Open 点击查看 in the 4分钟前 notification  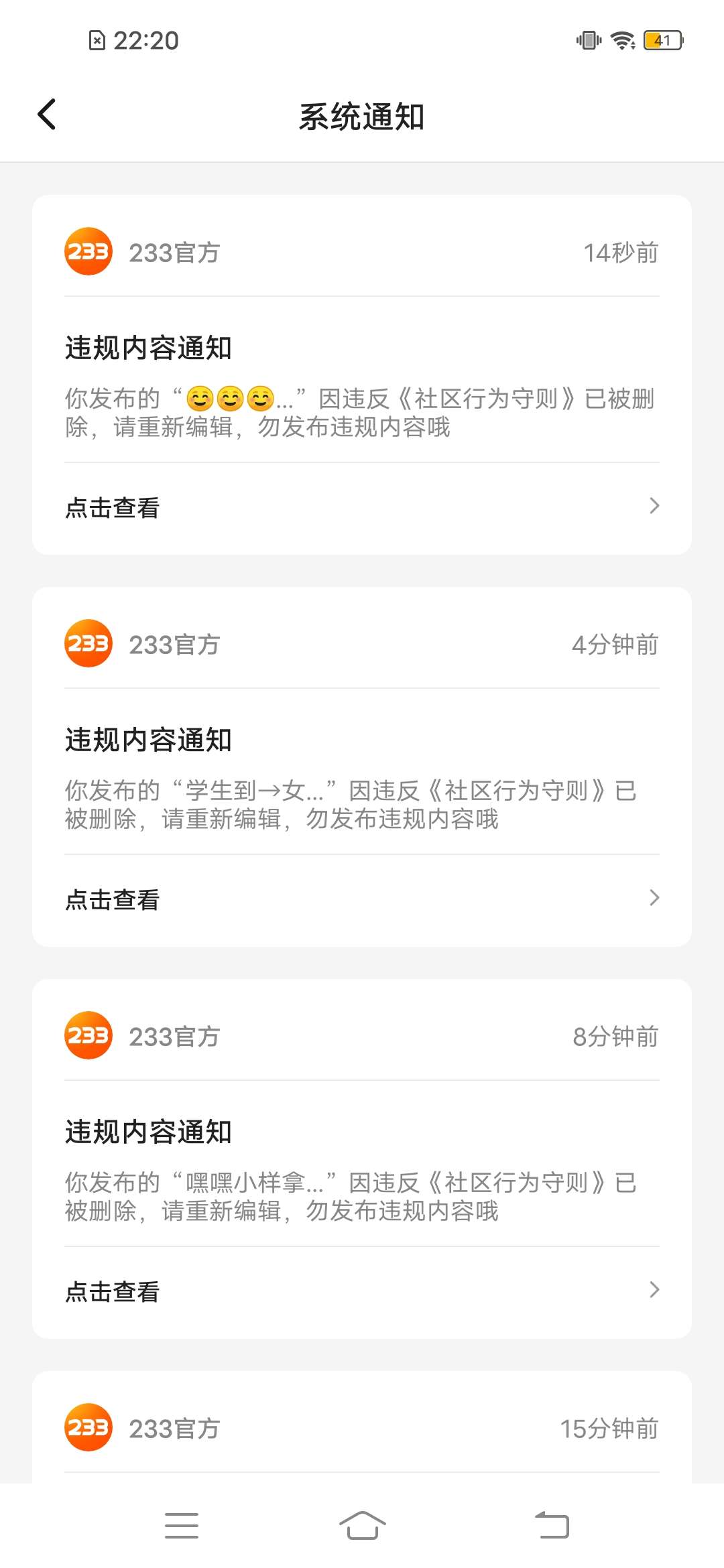tap(362, 899)
